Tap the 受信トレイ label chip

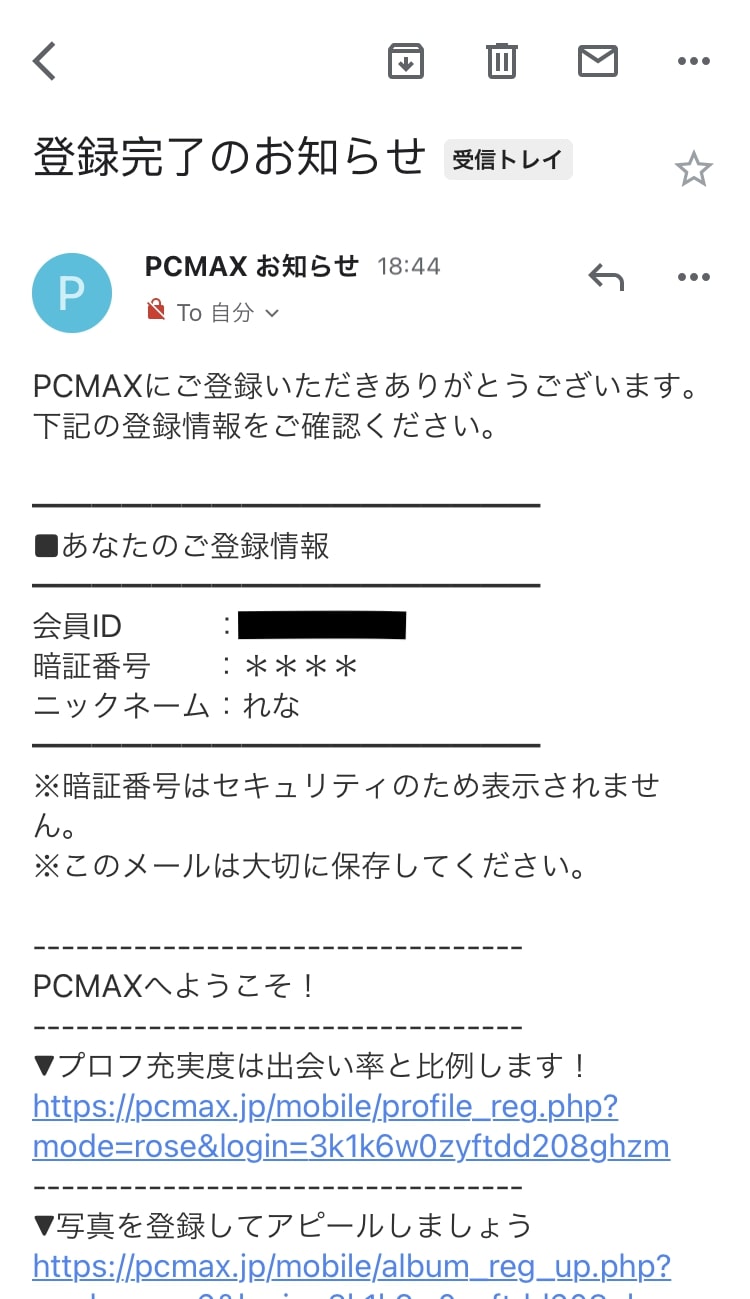pyautogui.click(x=508, y=159)
